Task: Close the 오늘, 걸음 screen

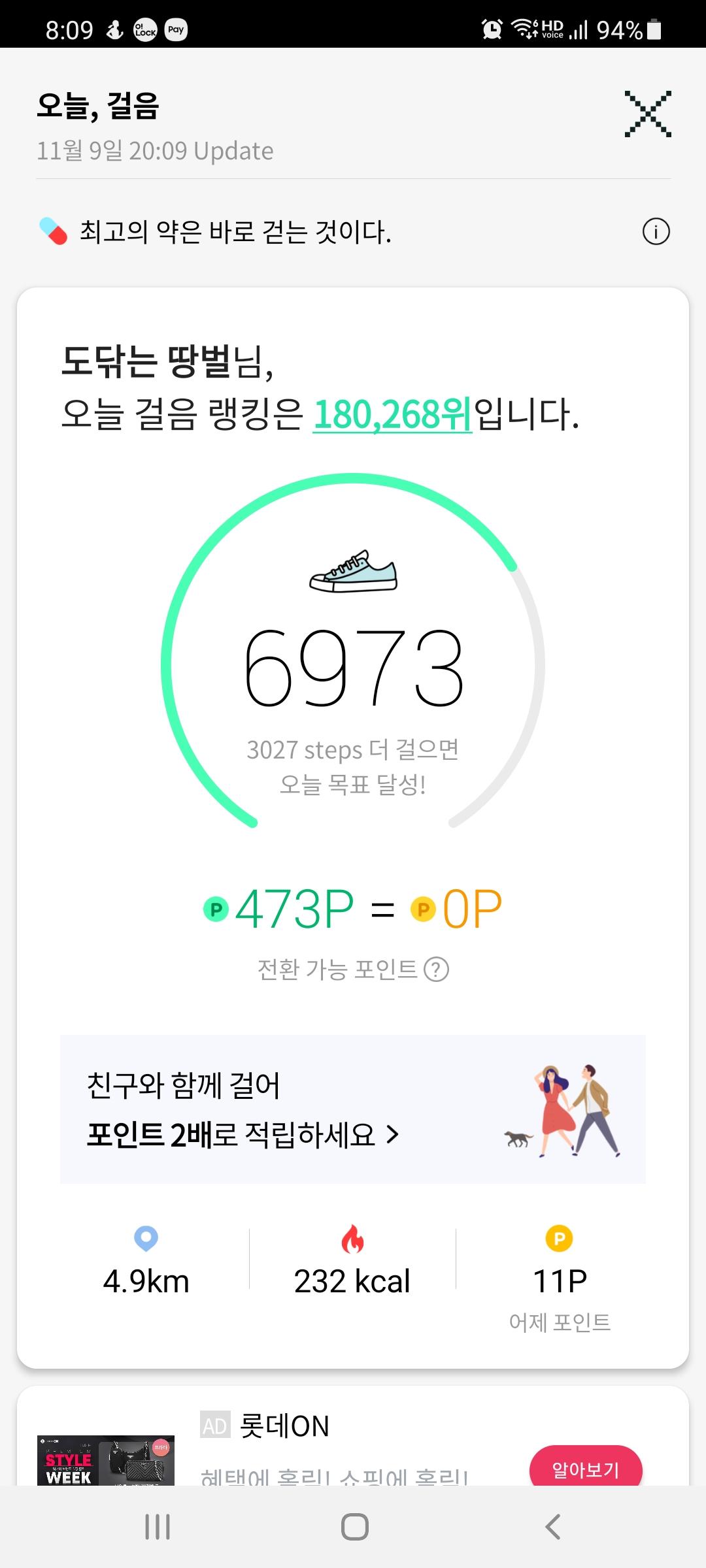Action: click(647, 114)
